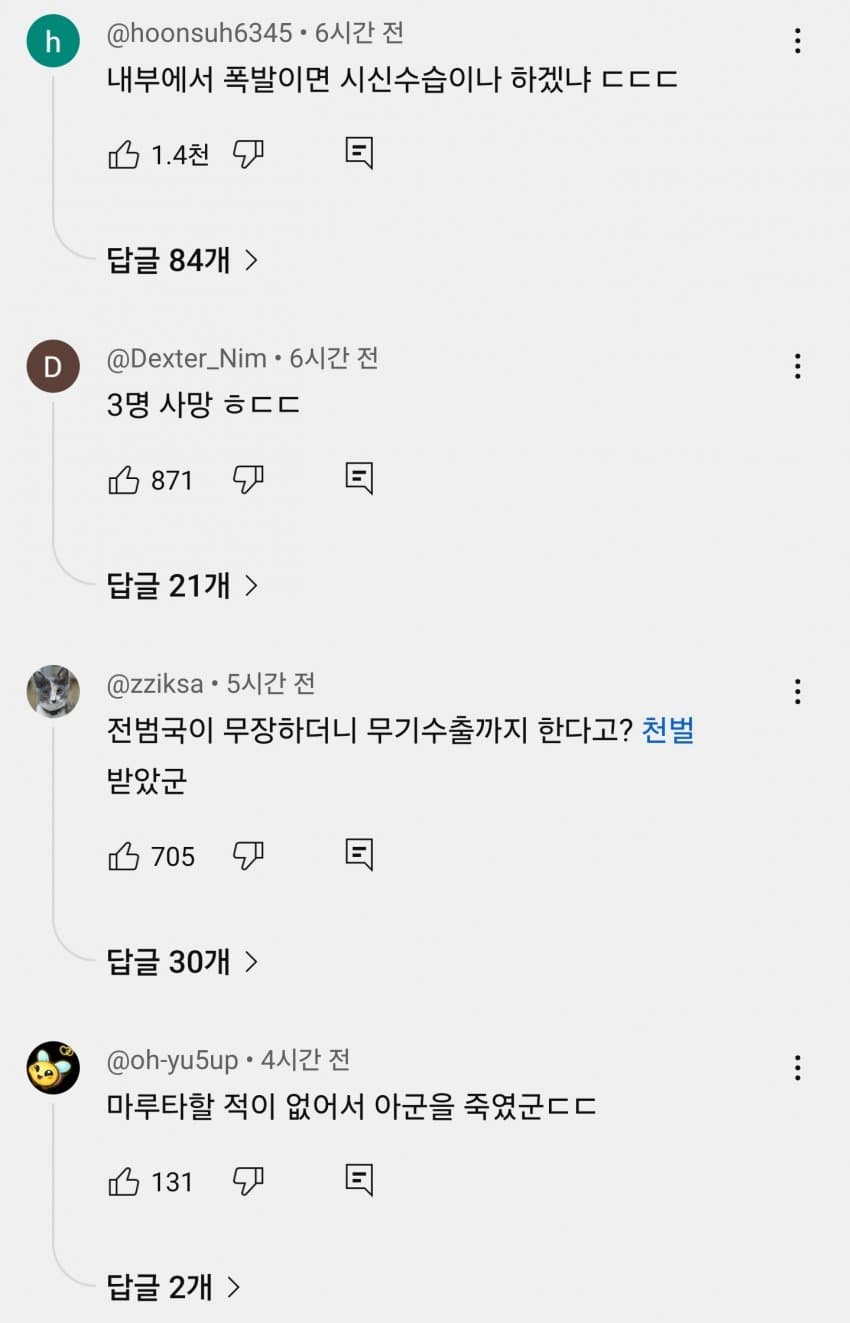Open @zziksa's cat profile picture
This screenshot has height=1323, width=850.
[53, 691]
